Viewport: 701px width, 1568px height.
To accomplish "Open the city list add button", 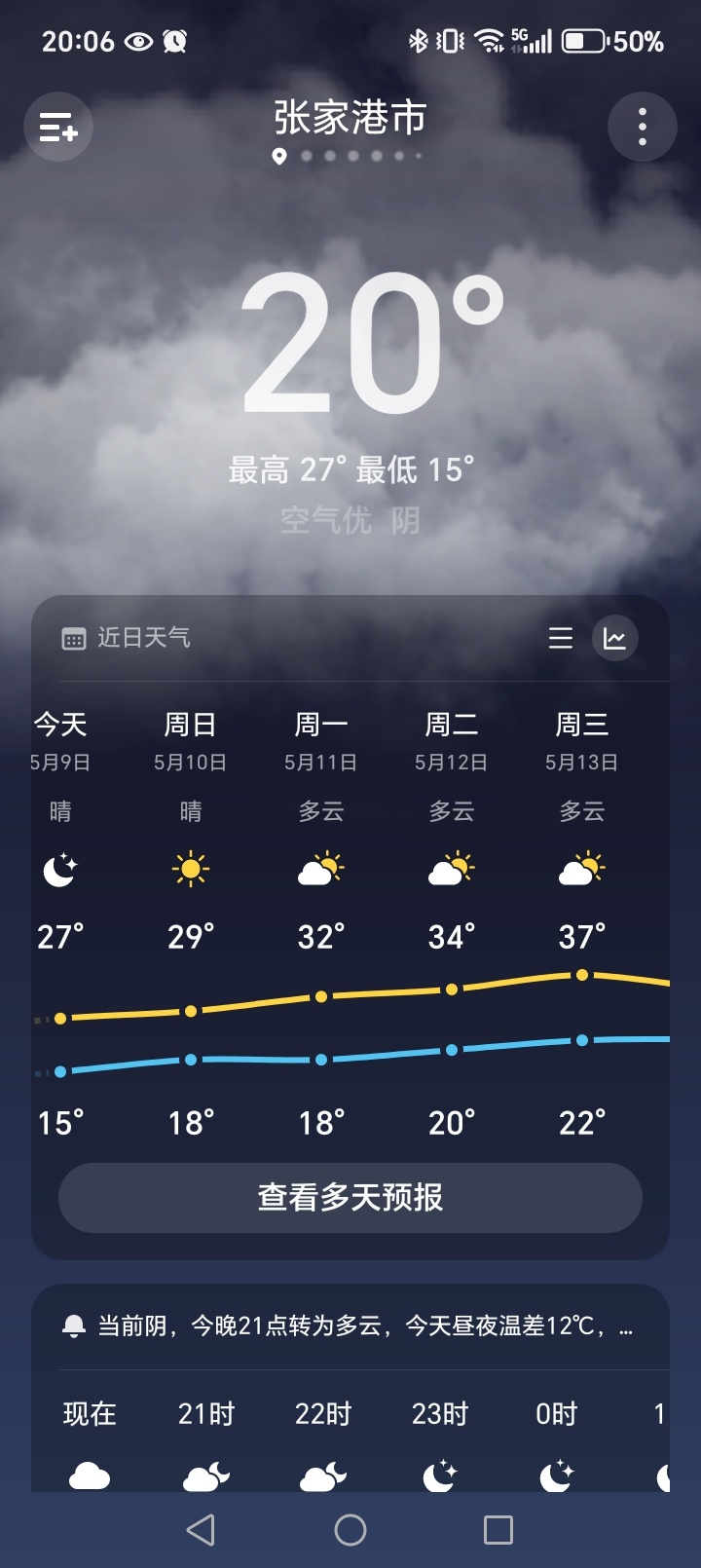I will (58, 127).
